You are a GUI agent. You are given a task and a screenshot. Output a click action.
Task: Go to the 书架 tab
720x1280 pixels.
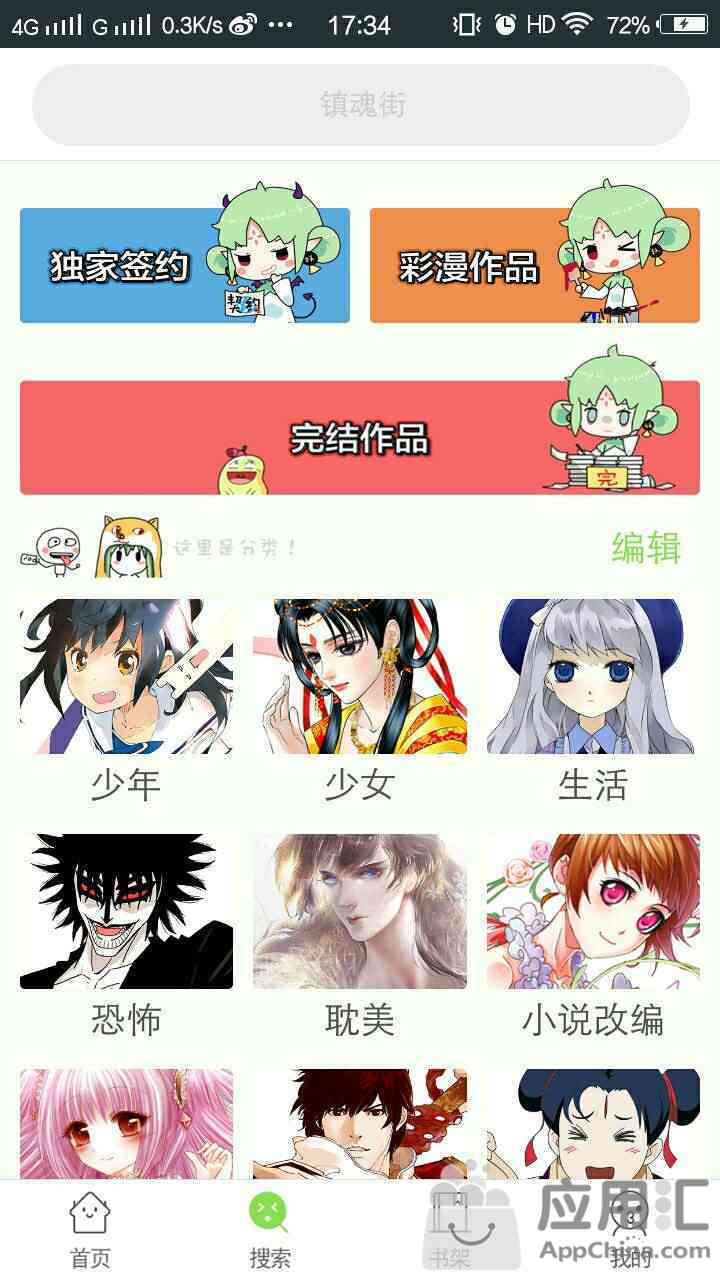click(450, 1231)
